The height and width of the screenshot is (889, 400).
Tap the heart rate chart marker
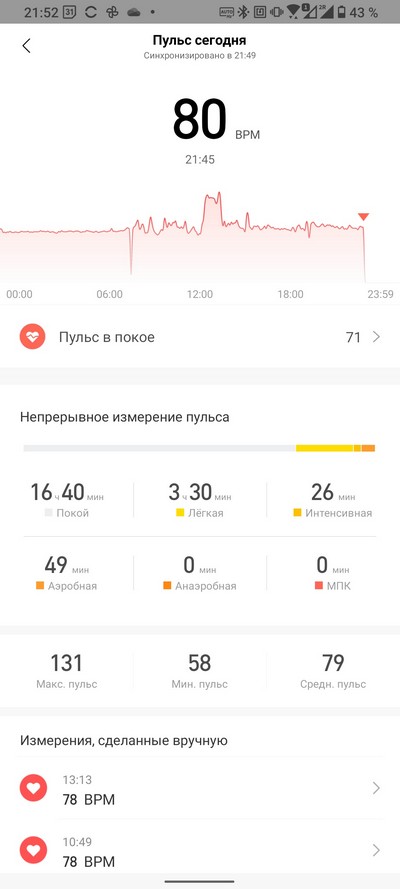363,217
